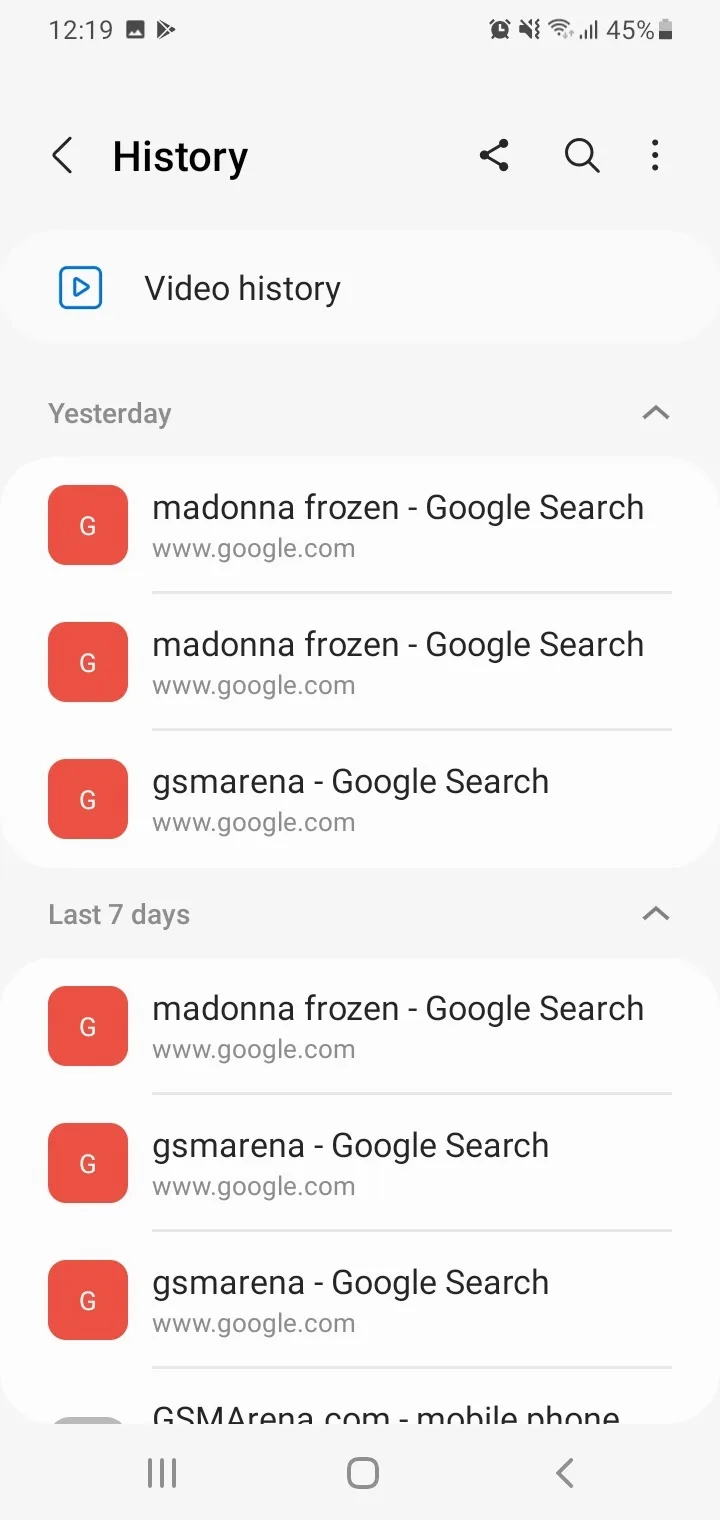The height and width of the screenshot is (1520, 720).
Task: Open recent apps from the navigation bar
Action: coord(162,1472)
